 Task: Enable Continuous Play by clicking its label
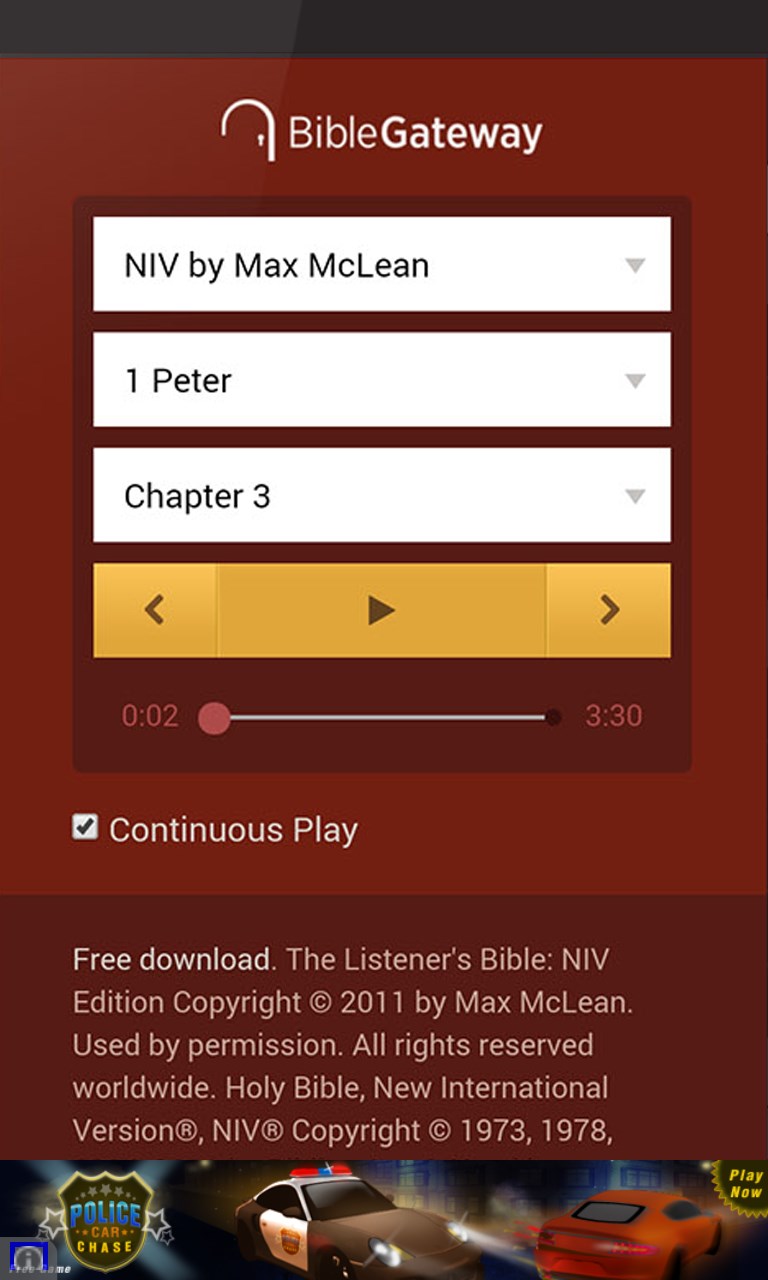pos(234,829)
